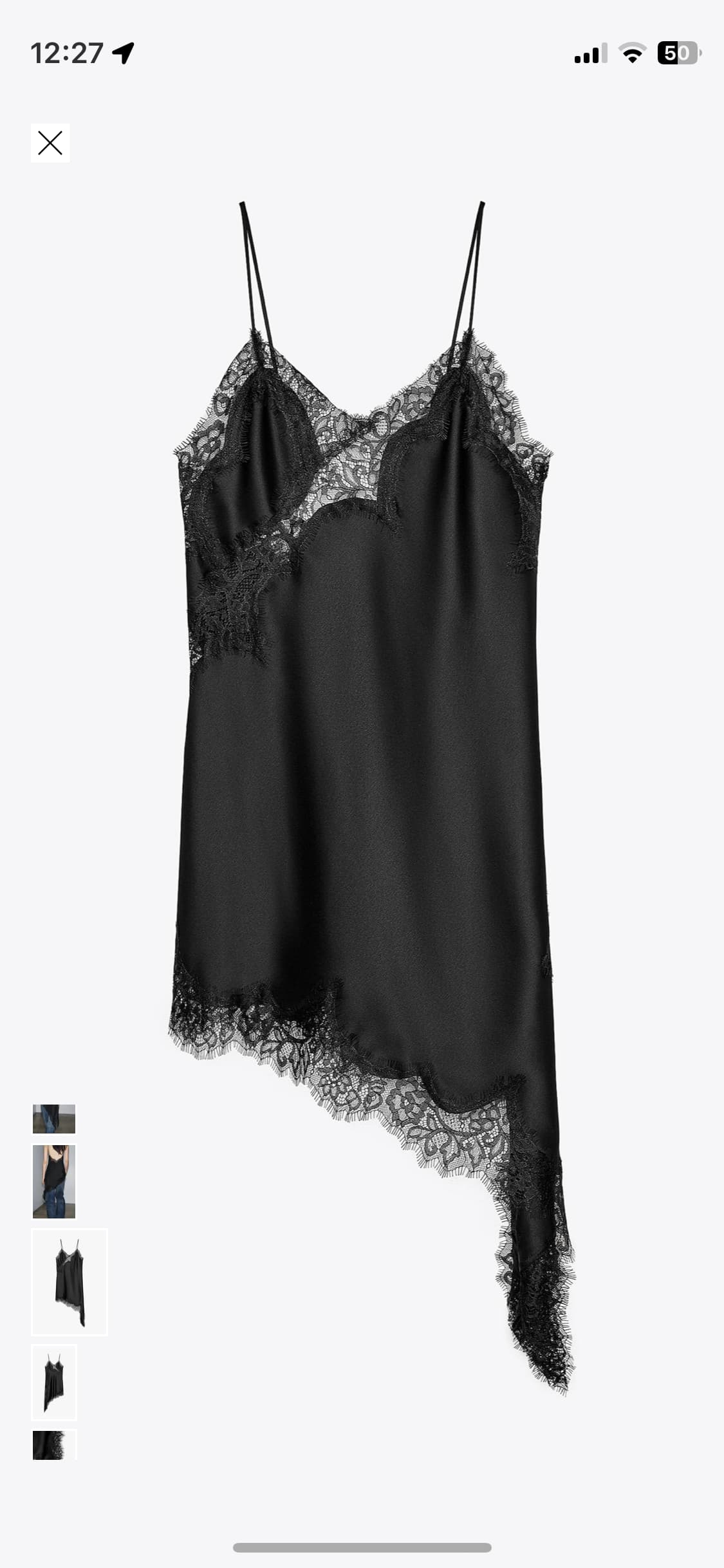
Task: Close the full-screen product image viewer
Action: pyautogui.click(x=50, y=143)
